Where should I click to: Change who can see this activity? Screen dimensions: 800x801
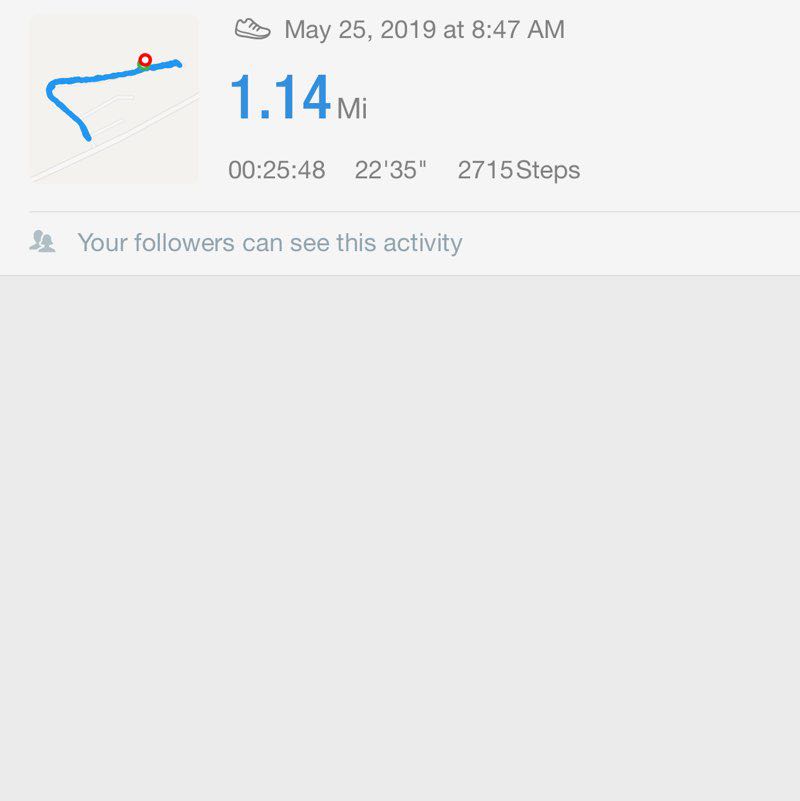pos(269,243)
